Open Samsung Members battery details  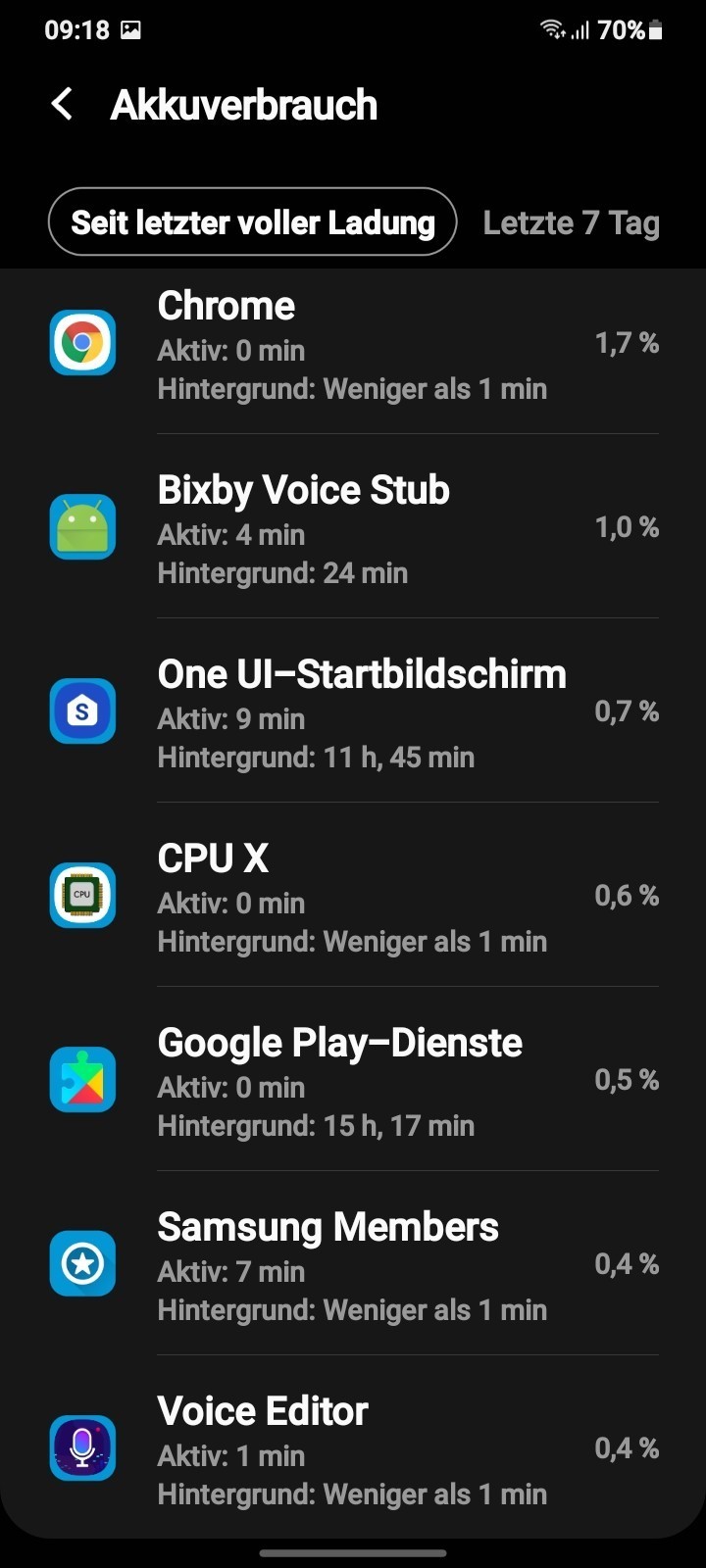pos(353,1266)
